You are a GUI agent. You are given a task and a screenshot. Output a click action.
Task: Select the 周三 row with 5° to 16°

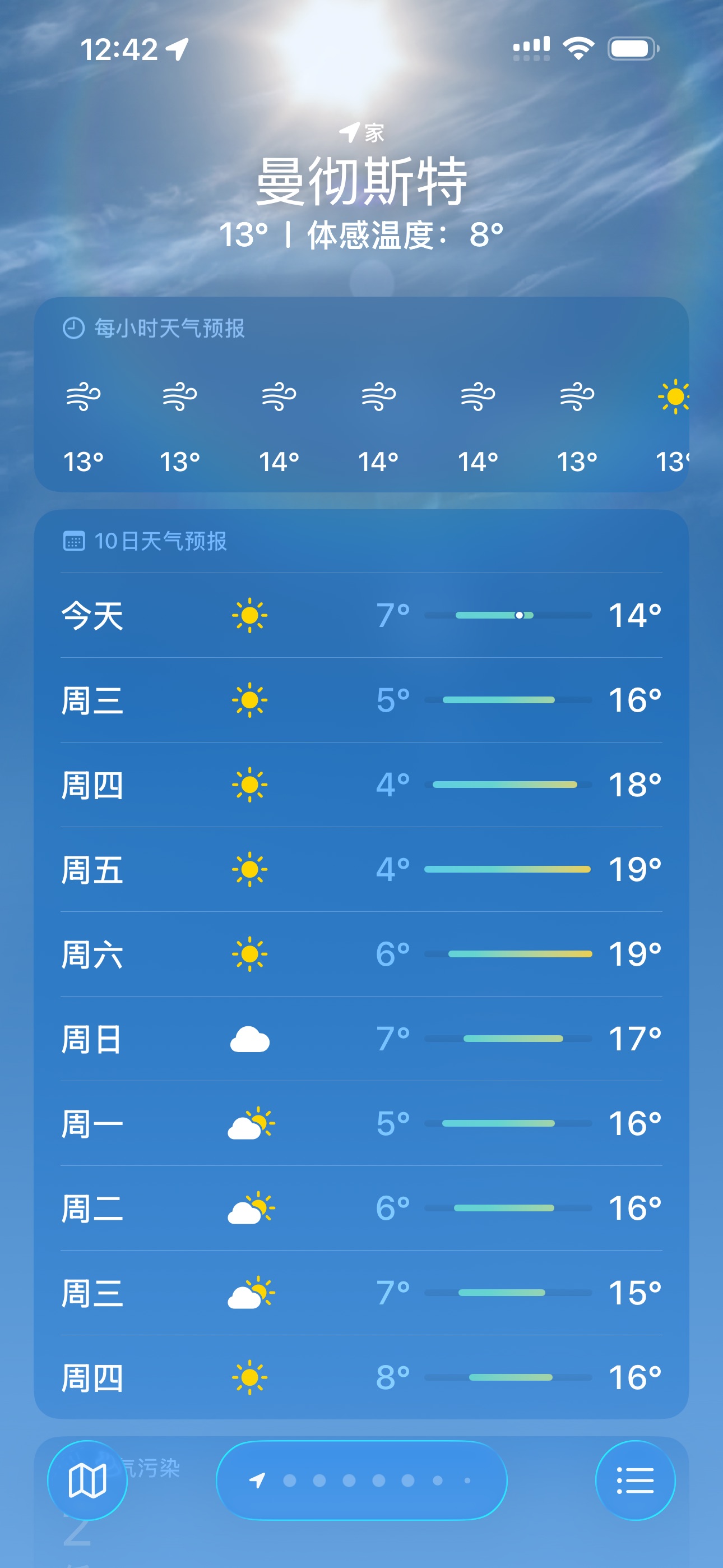[361, 700]
